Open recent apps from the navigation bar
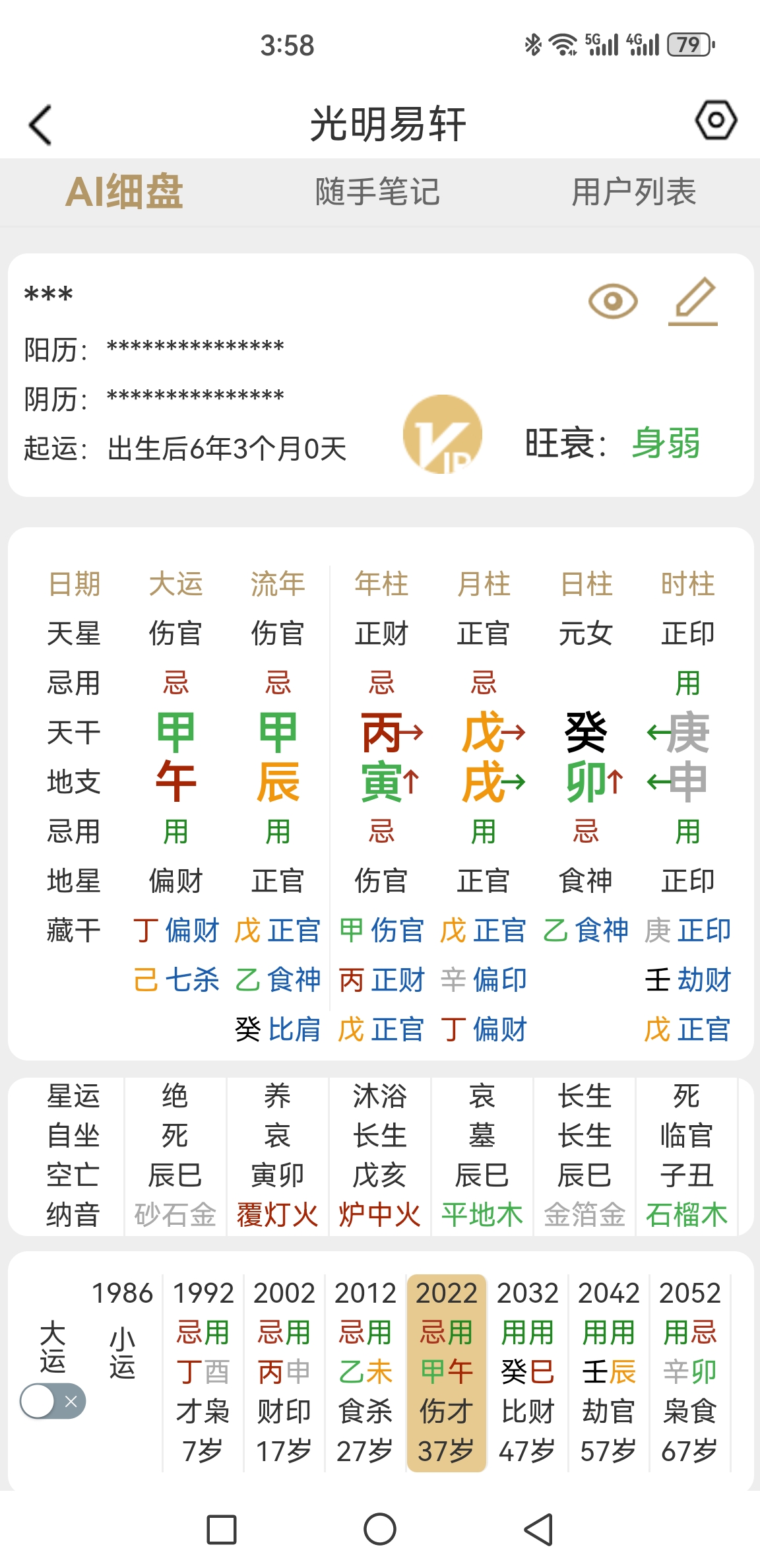The width and height of the screenshot is (760, 1568). [222, 1530]
